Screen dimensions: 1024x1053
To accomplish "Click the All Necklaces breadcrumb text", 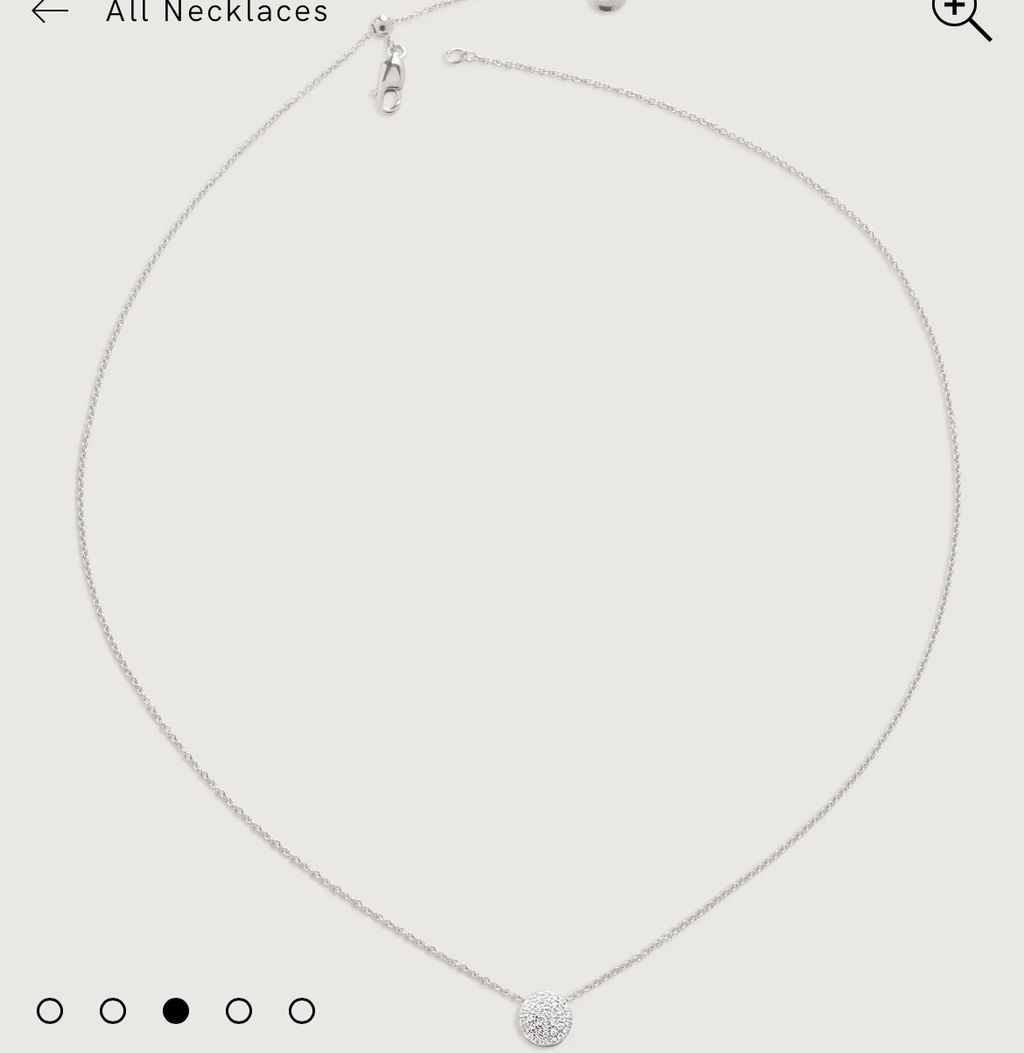I will 216,12.
